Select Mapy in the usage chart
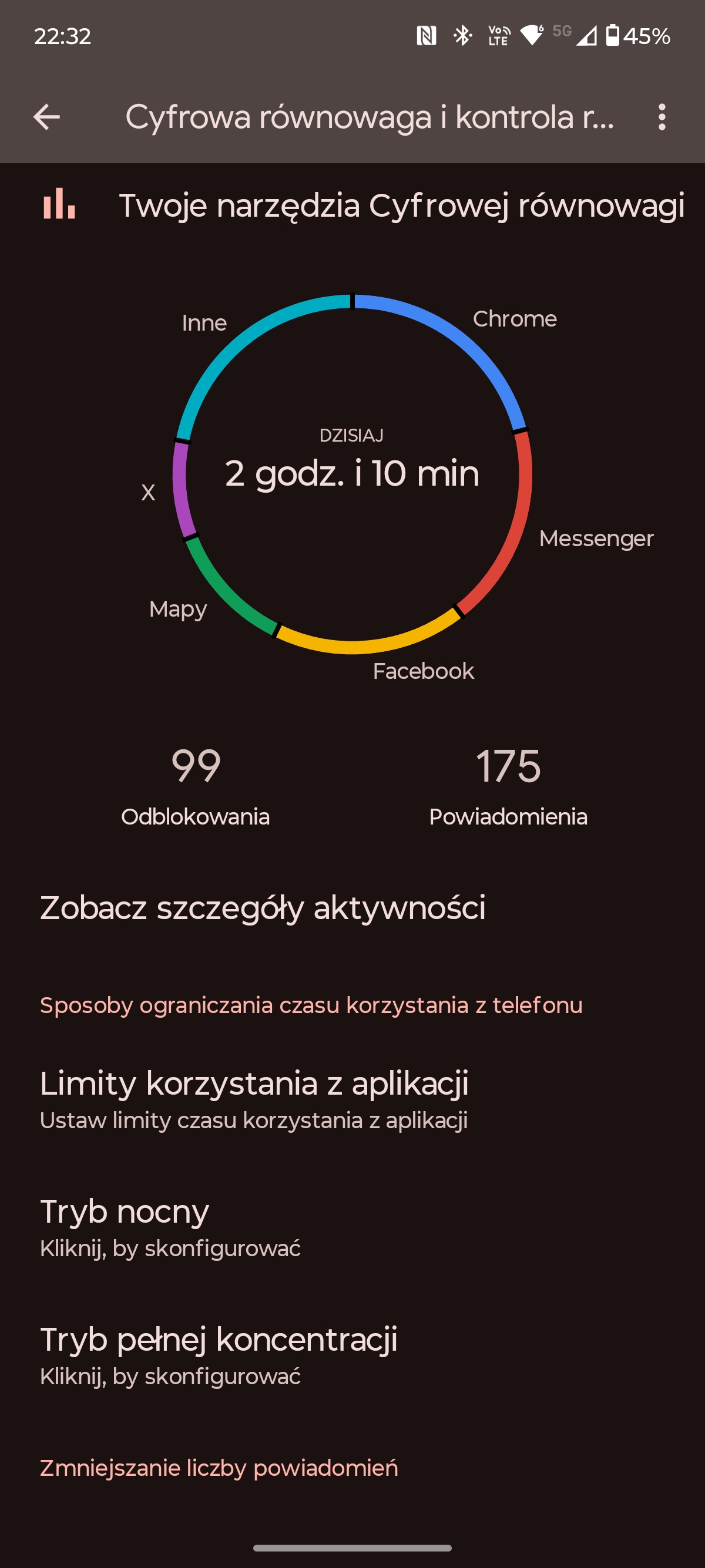 click(178, 610)
